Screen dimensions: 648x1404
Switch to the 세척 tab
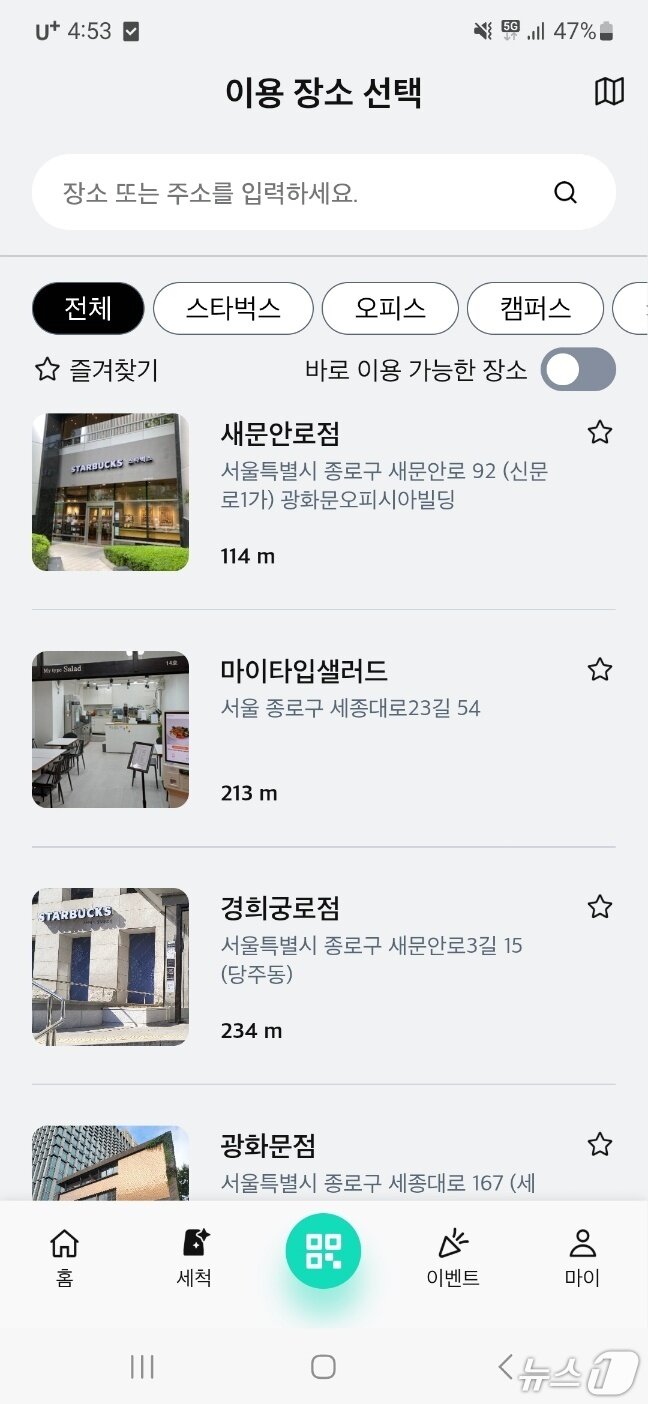click(194, 1258)
